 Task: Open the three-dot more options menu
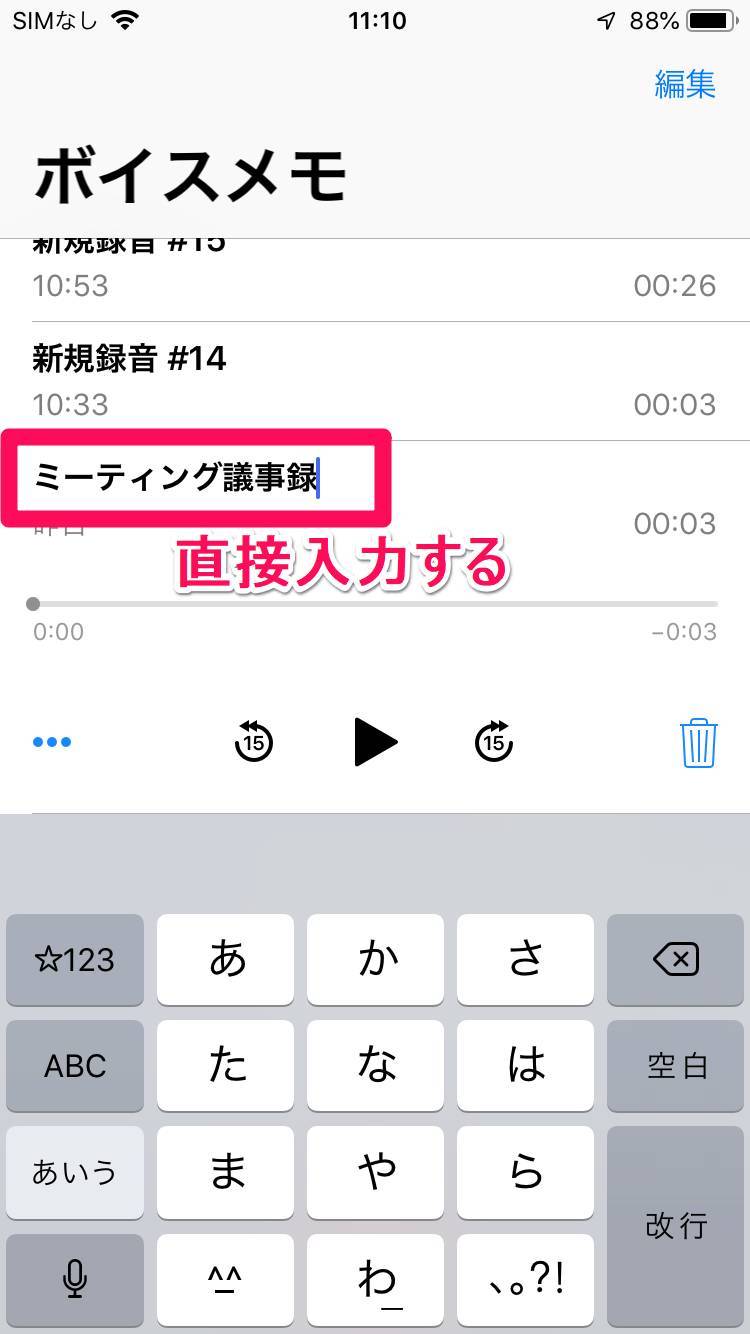(x=52, y=742)
